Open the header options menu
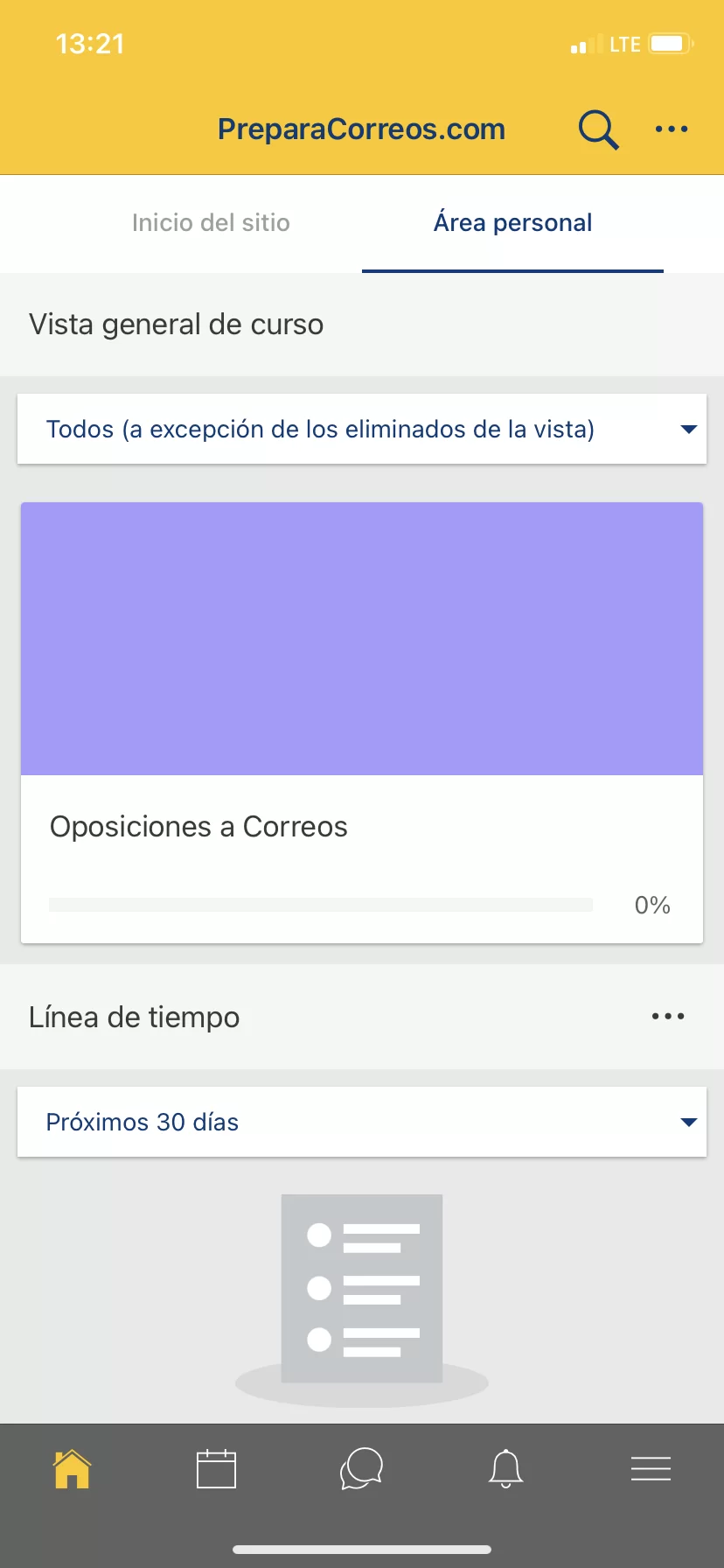 672,129
